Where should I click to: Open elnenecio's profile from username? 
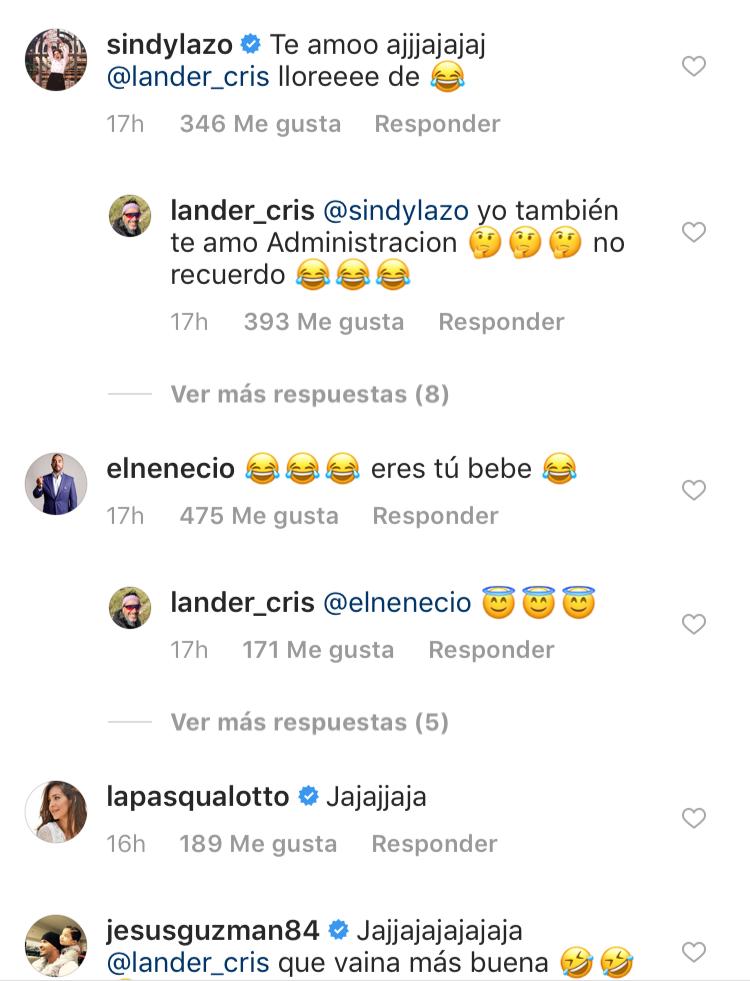[x=170, y=468]
